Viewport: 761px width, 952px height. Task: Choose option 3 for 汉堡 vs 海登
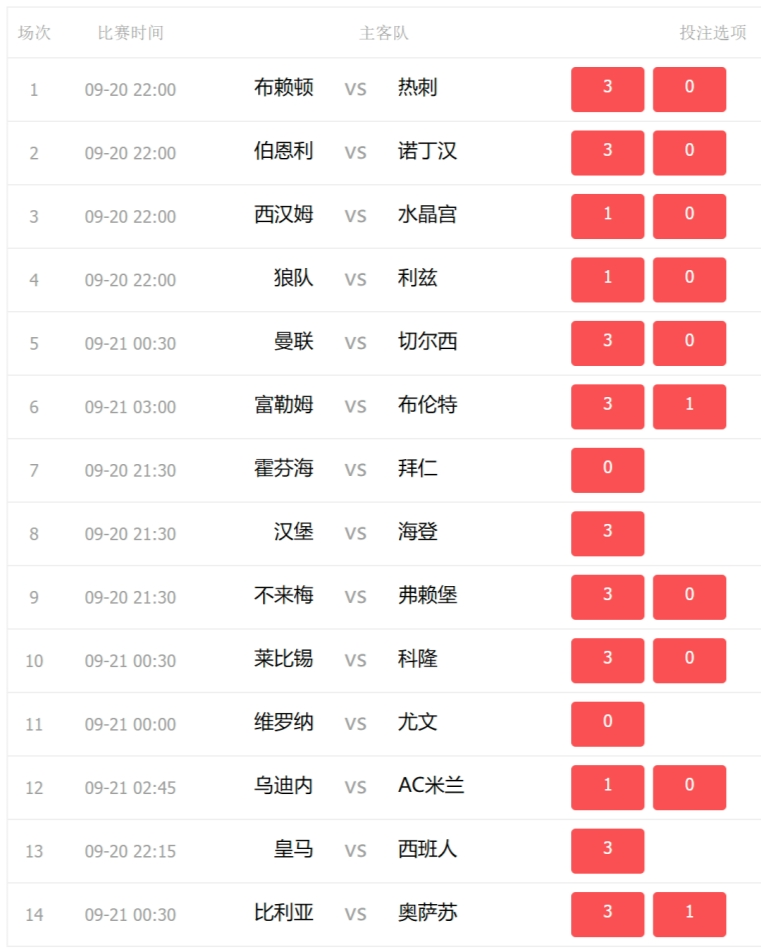click(x=607, y=533)
